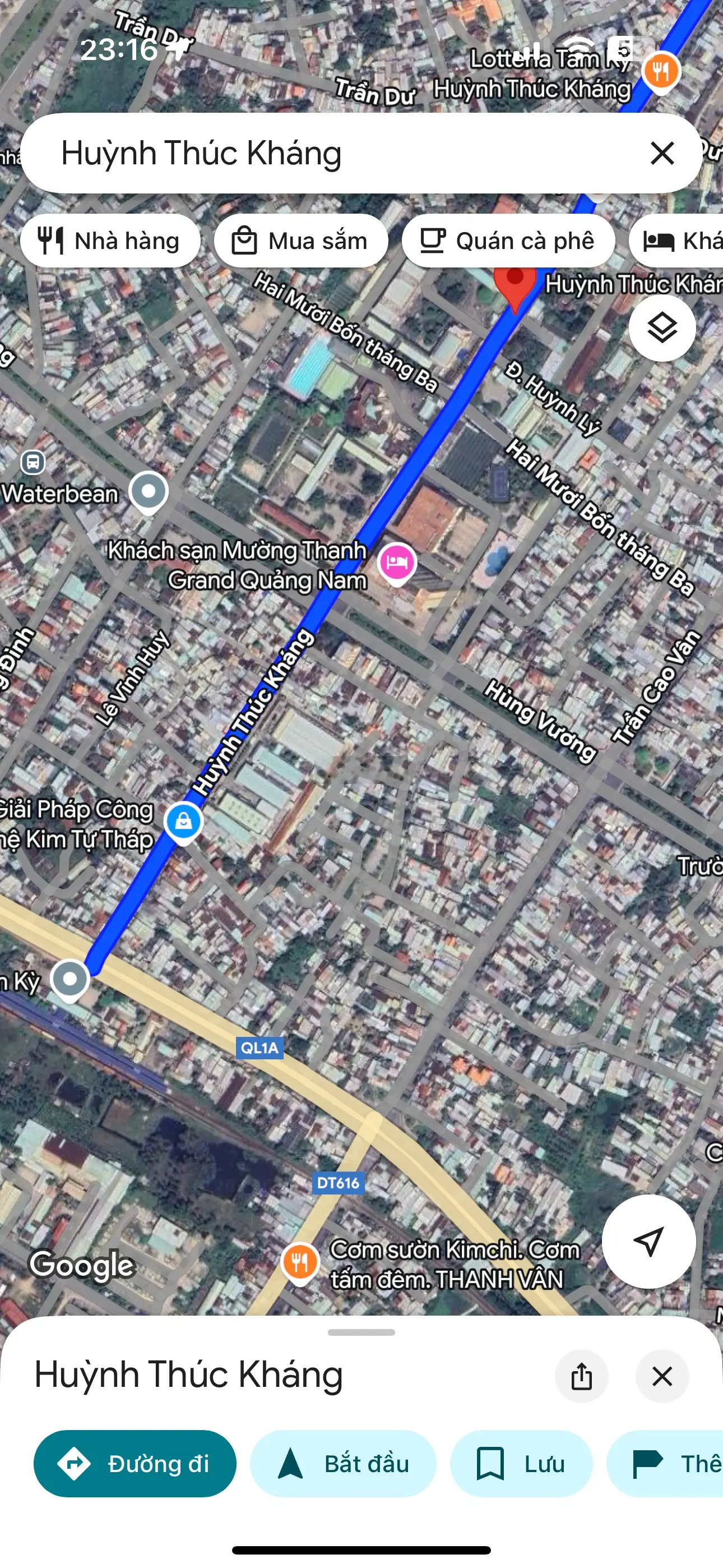Clear the Huỳnh Thúc Kháng search text
723x1568 pixels.
click(x=661, y=153)
